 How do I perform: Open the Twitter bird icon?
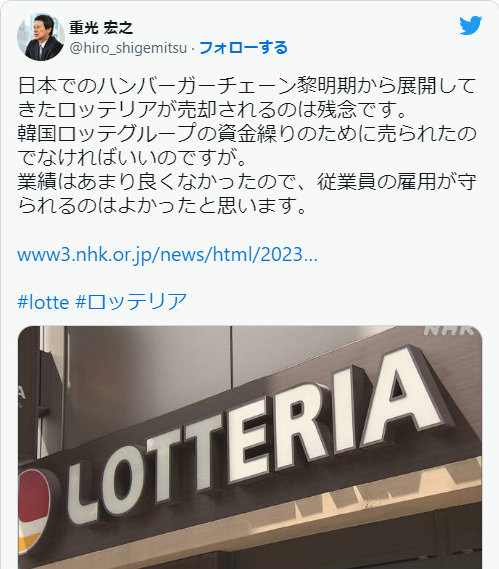click(x=470, y=25)
